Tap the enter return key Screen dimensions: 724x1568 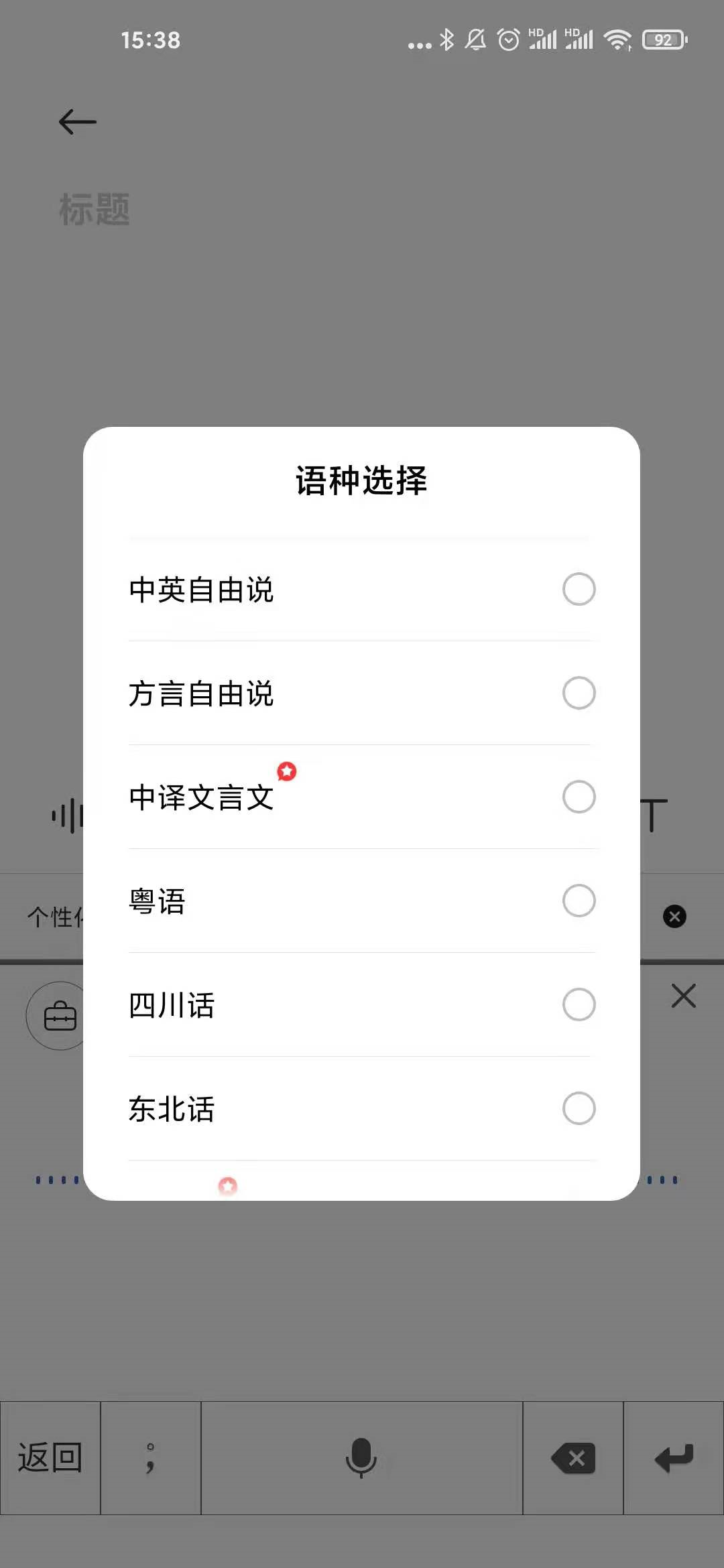[674, 1458]
